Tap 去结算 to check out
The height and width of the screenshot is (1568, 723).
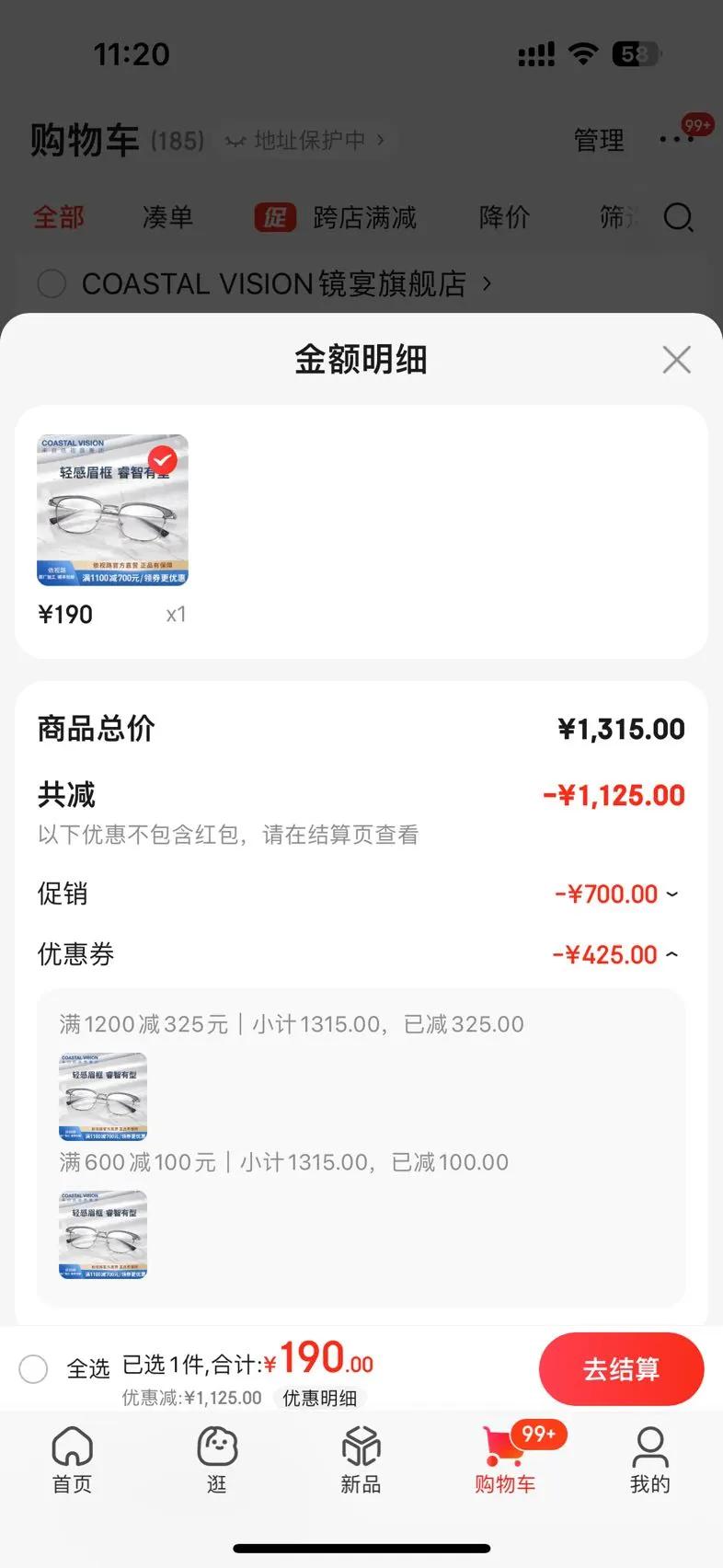click(x=621, y=1369)
